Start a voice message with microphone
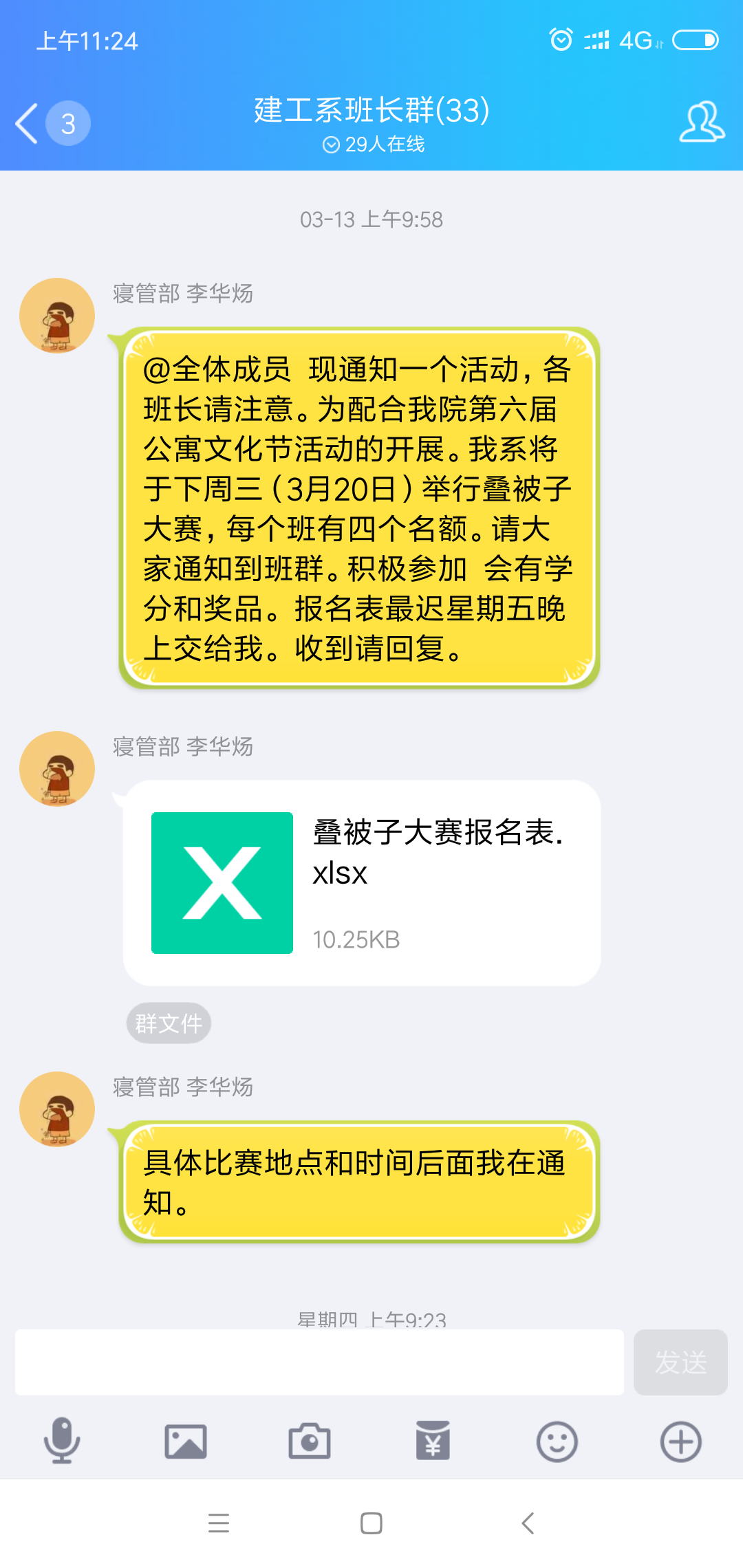 pyautogui.click(x=62, y=1441)
